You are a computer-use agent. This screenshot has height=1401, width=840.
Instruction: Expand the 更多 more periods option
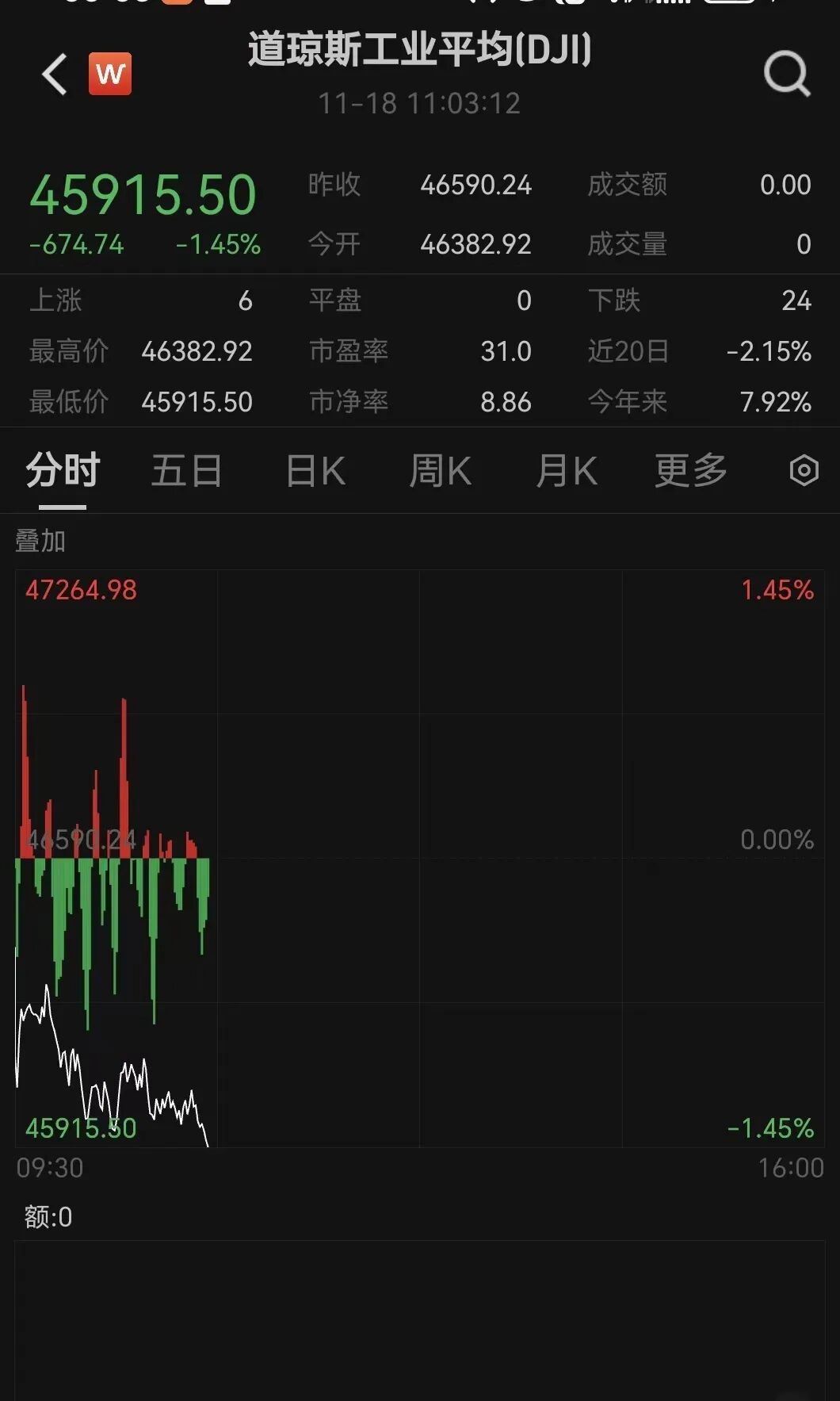click(691, 471)
